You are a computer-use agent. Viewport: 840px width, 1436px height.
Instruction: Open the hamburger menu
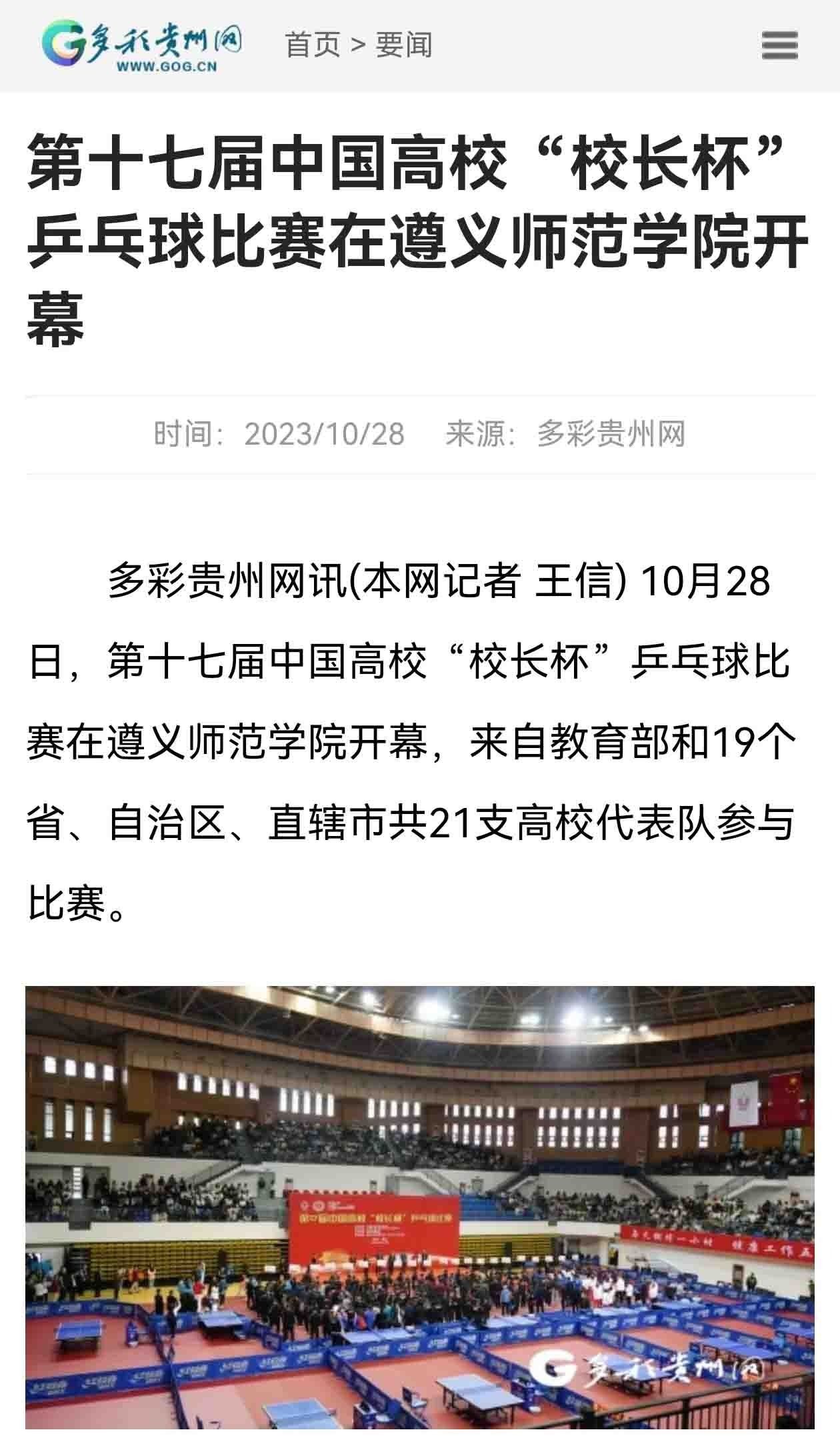[779, 46]
